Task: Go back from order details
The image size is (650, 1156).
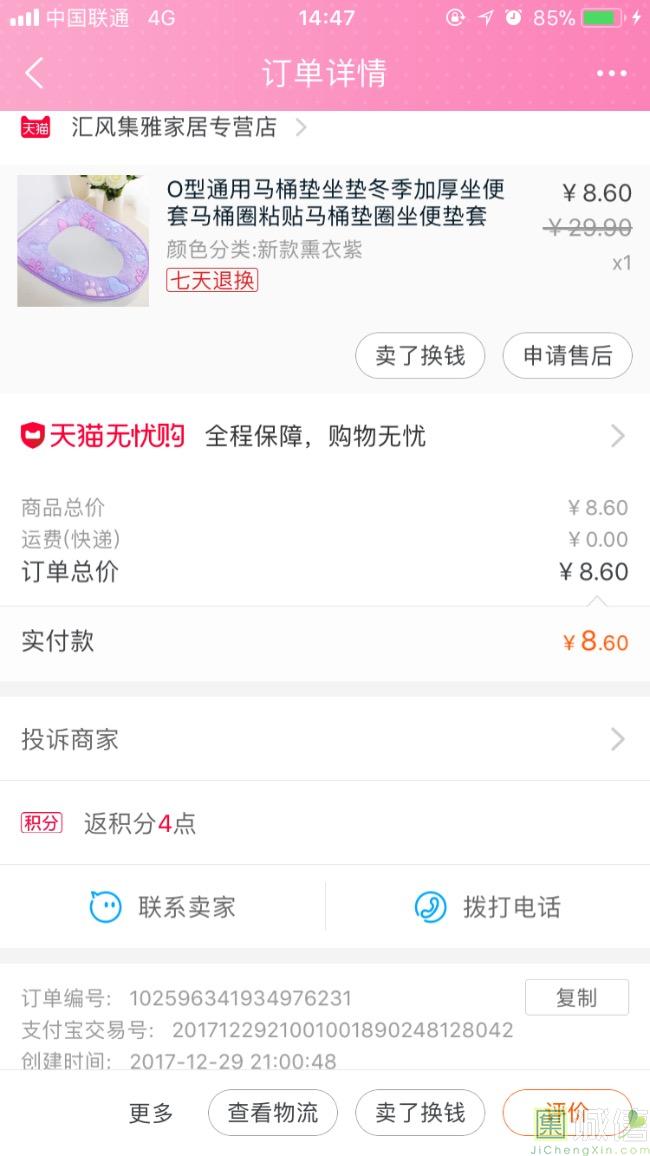Action: (35, 73)
